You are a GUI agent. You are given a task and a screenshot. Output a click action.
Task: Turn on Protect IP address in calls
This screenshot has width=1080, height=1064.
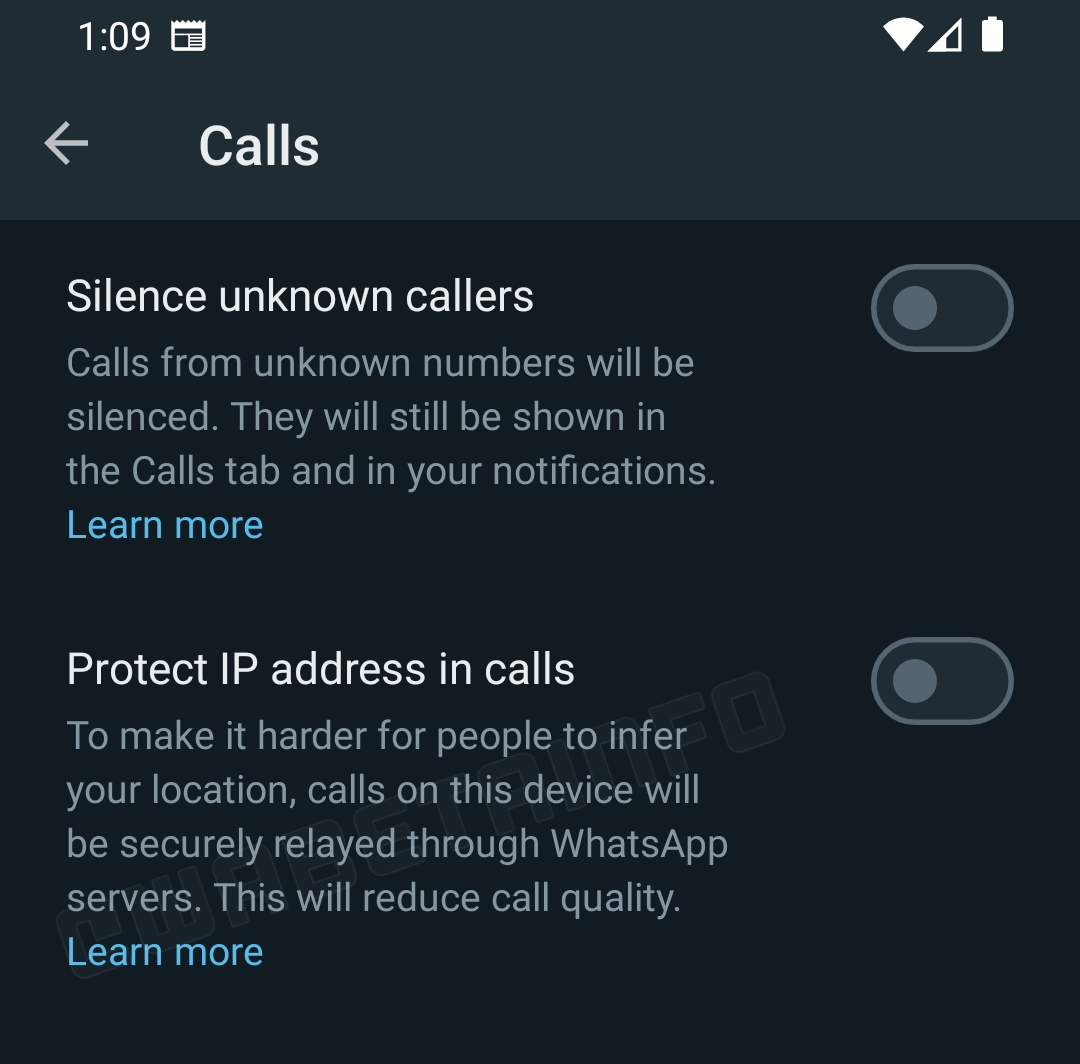[942, 681]
